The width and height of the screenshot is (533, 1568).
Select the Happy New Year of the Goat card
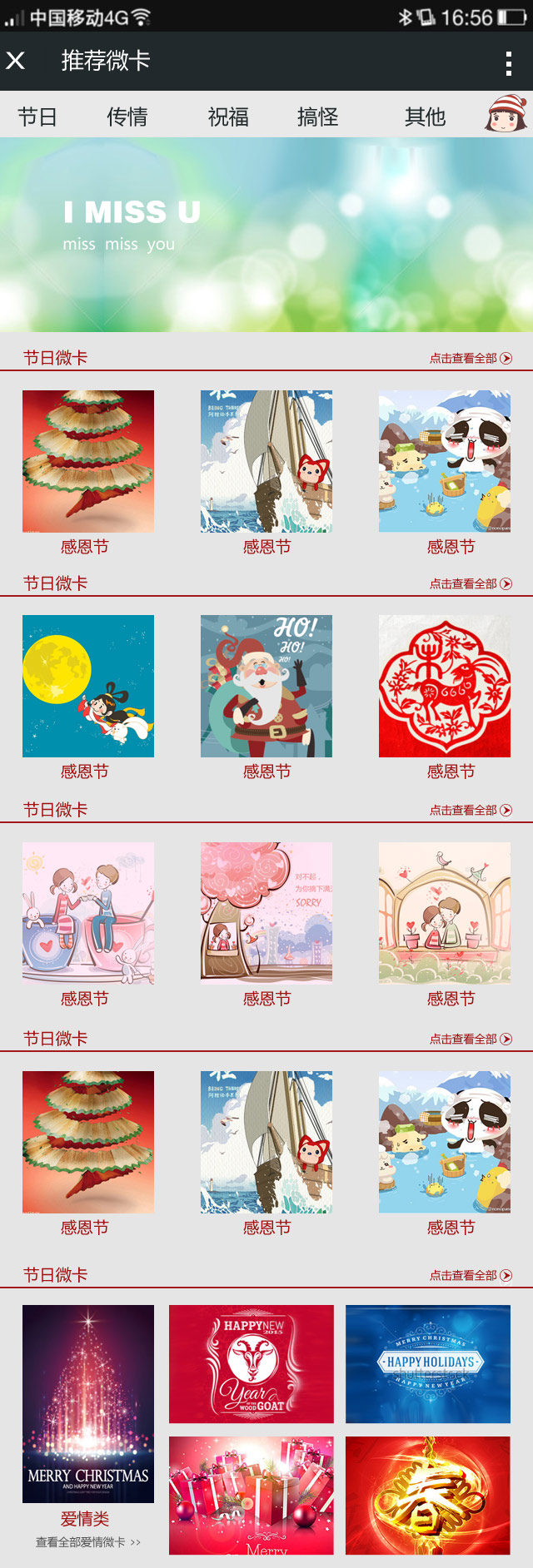(252, 1364)
